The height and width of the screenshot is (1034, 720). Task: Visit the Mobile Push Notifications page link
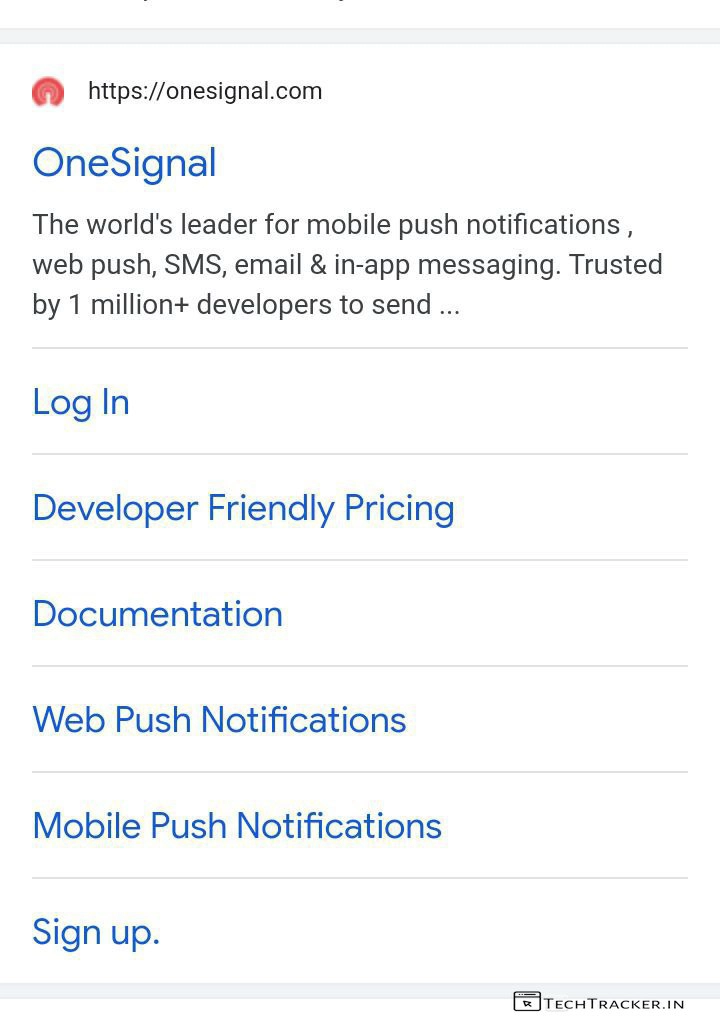(x=237, y=826)
